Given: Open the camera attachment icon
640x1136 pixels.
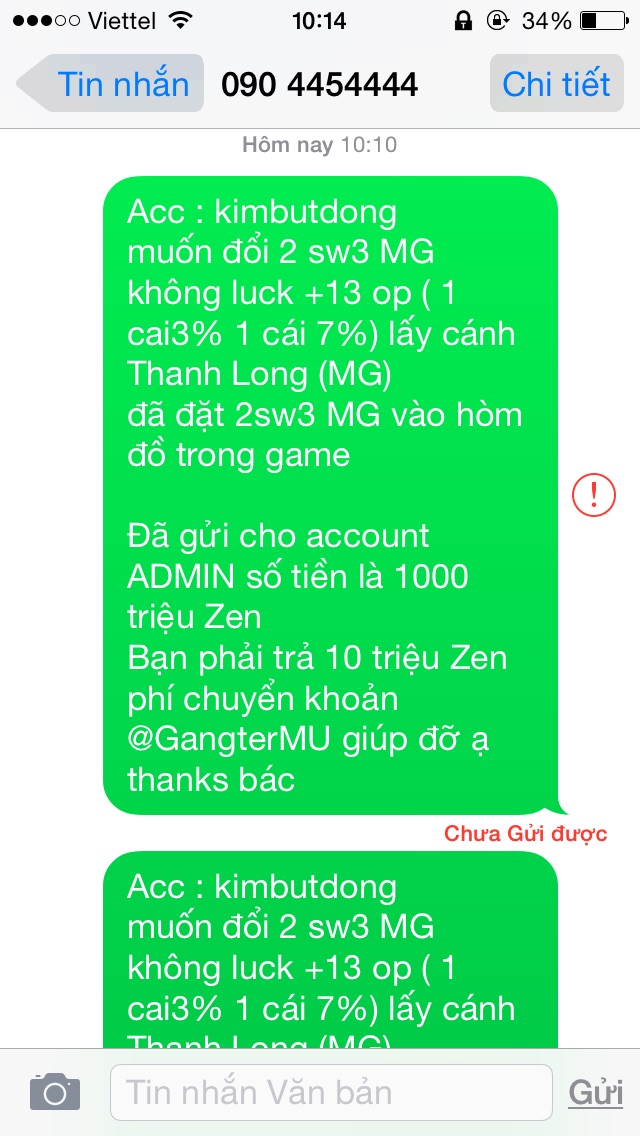Looking at the screenshot, I should [55, 1091].
